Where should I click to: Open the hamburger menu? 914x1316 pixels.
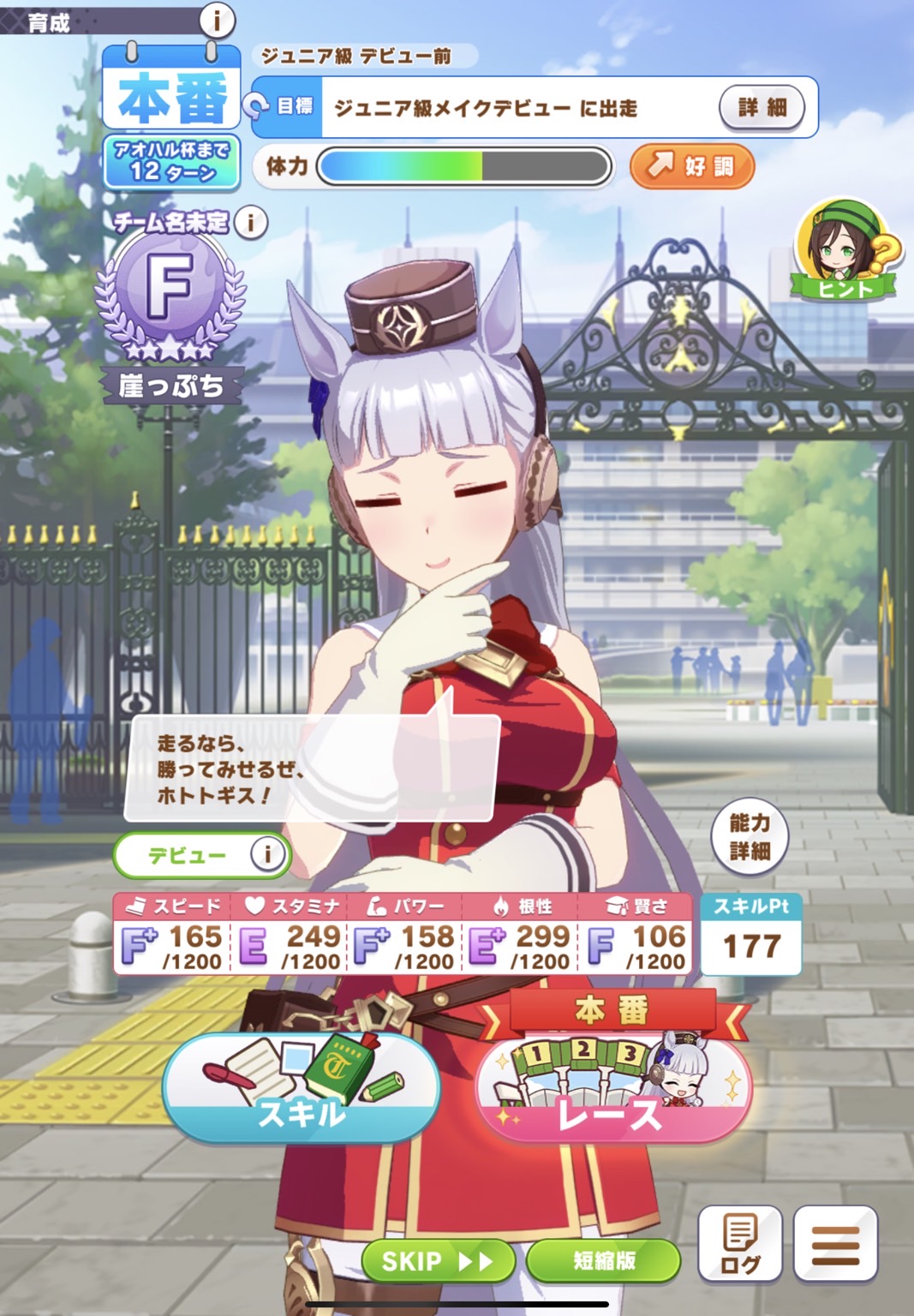click(835, 1244)
